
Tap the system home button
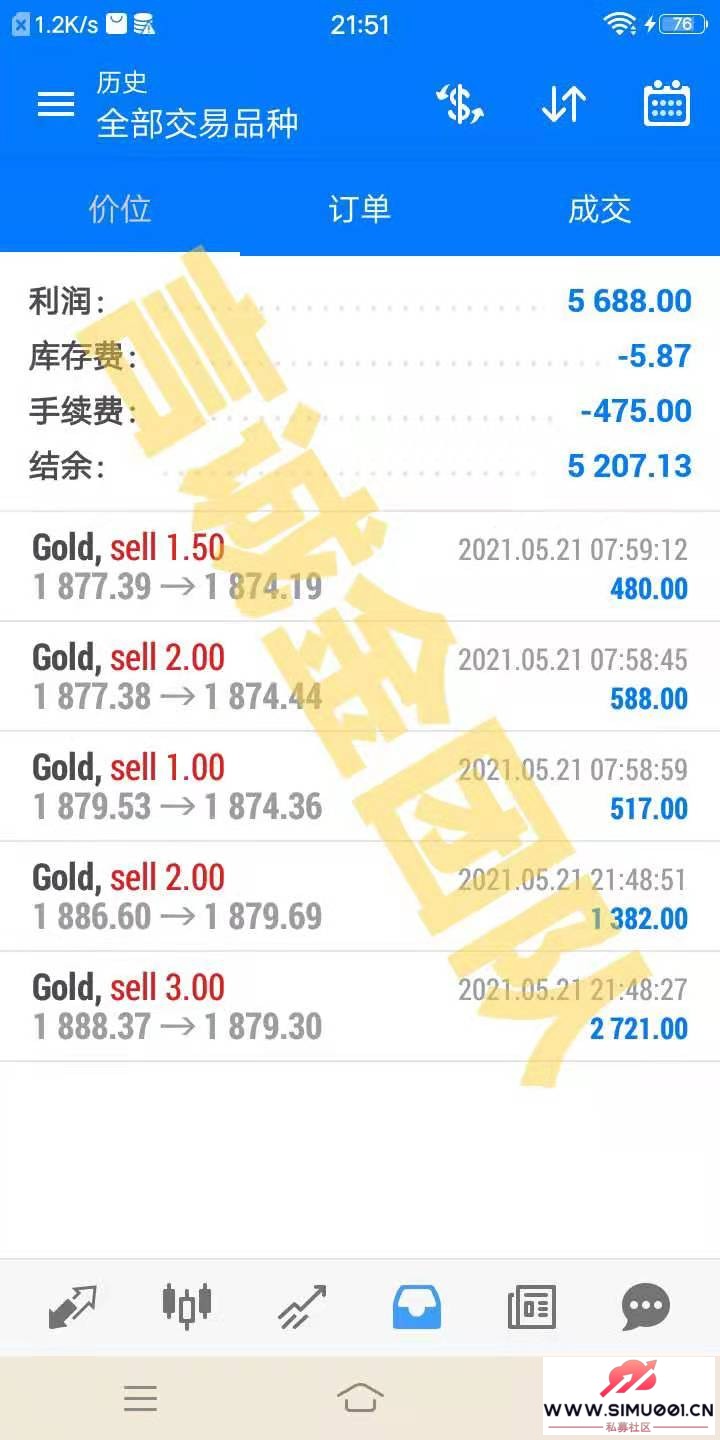coord(360,1397)
